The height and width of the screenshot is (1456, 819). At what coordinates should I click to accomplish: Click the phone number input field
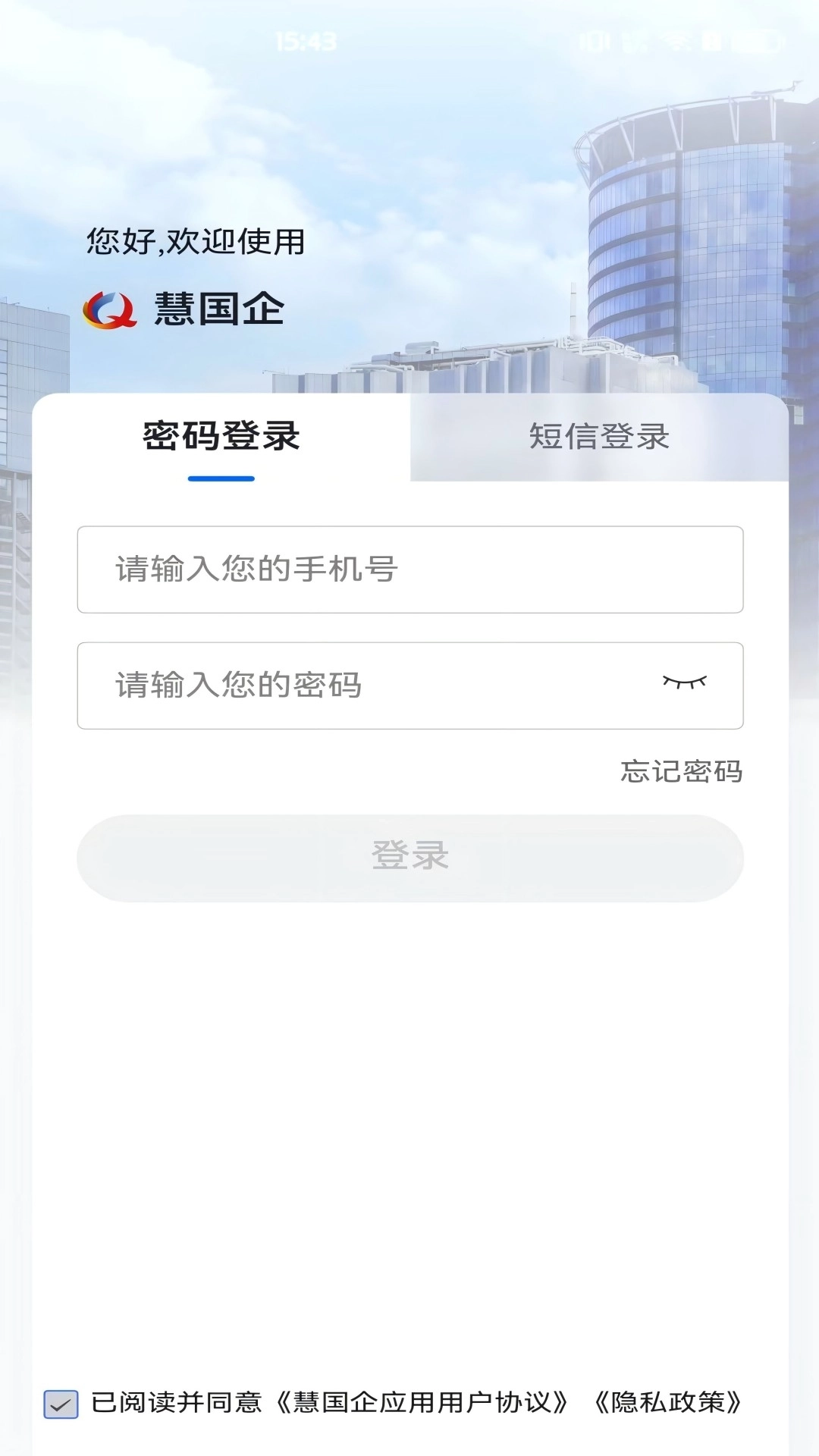(409, 570)
